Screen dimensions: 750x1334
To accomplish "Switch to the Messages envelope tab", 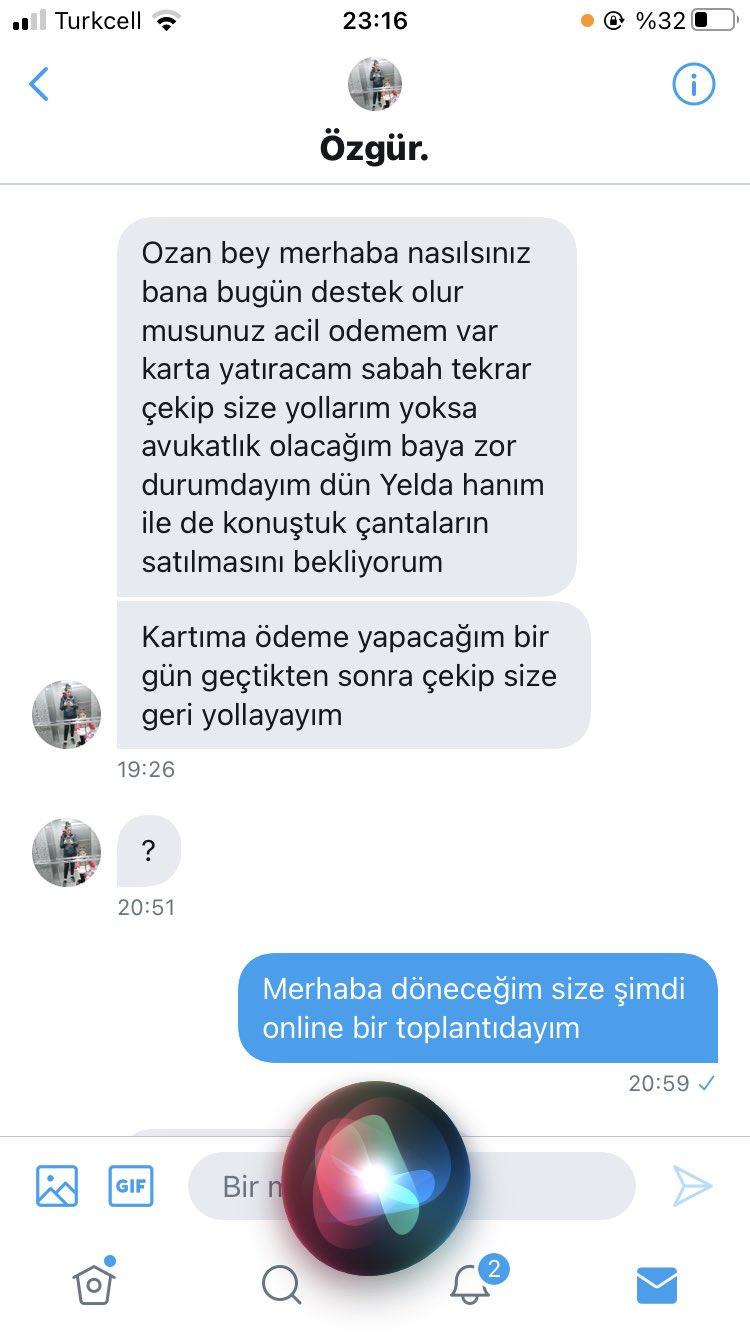I will click(656, 1285).
